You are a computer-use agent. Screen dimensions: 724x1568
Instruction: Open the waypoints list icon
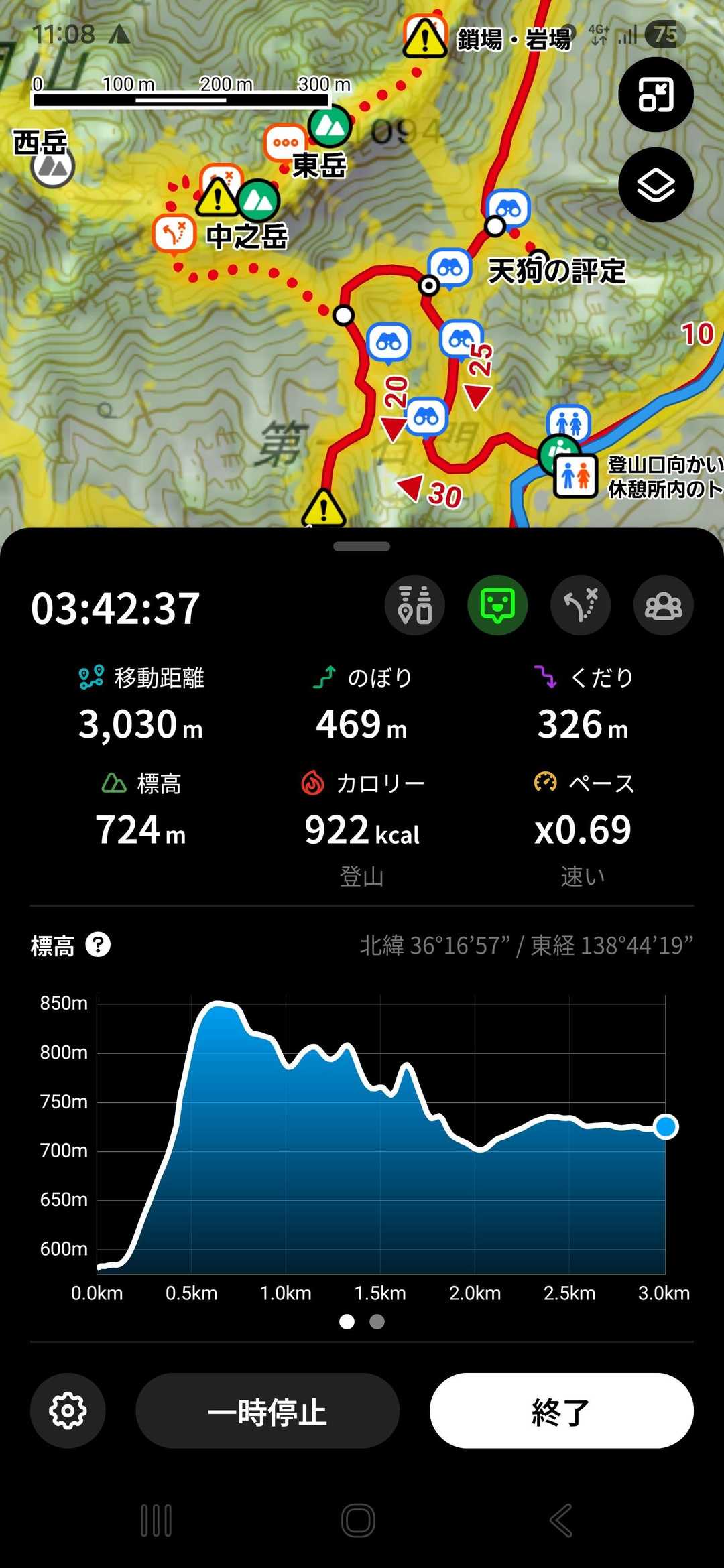pyautogui.click(x=414, y=605)
